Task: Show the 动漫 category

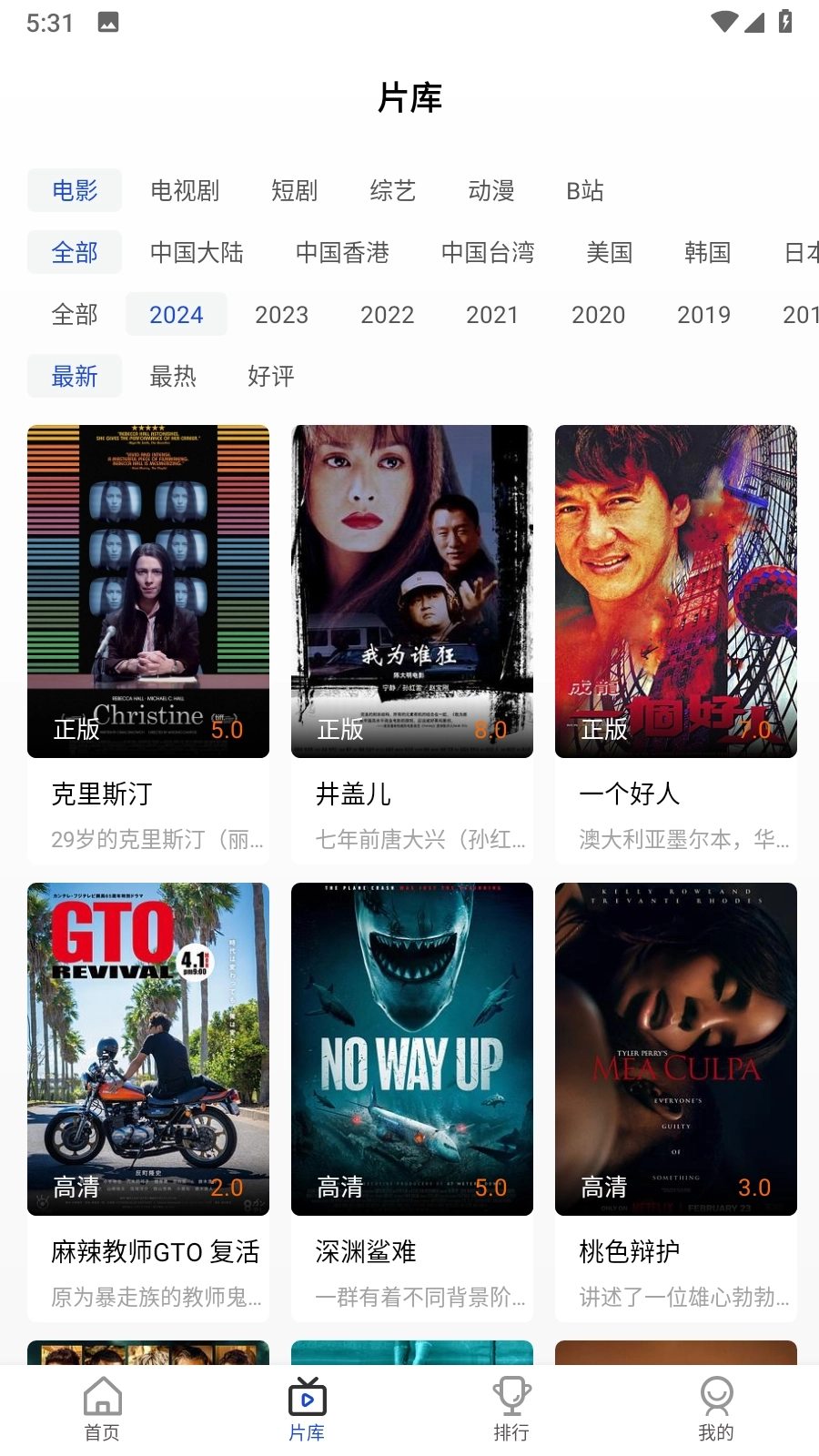Action: point(490,190)
